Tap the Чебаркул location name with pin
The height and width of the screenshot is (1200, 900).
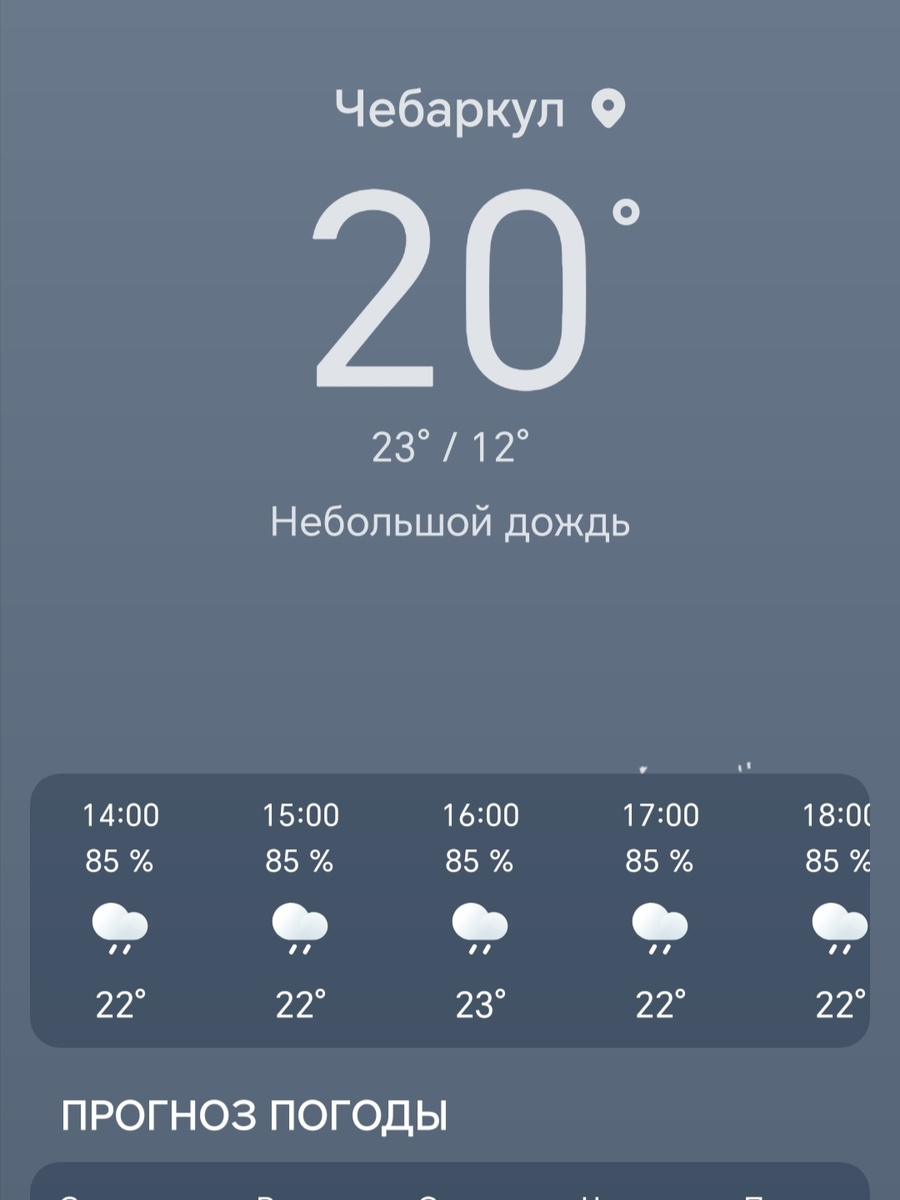coord(480,110)
